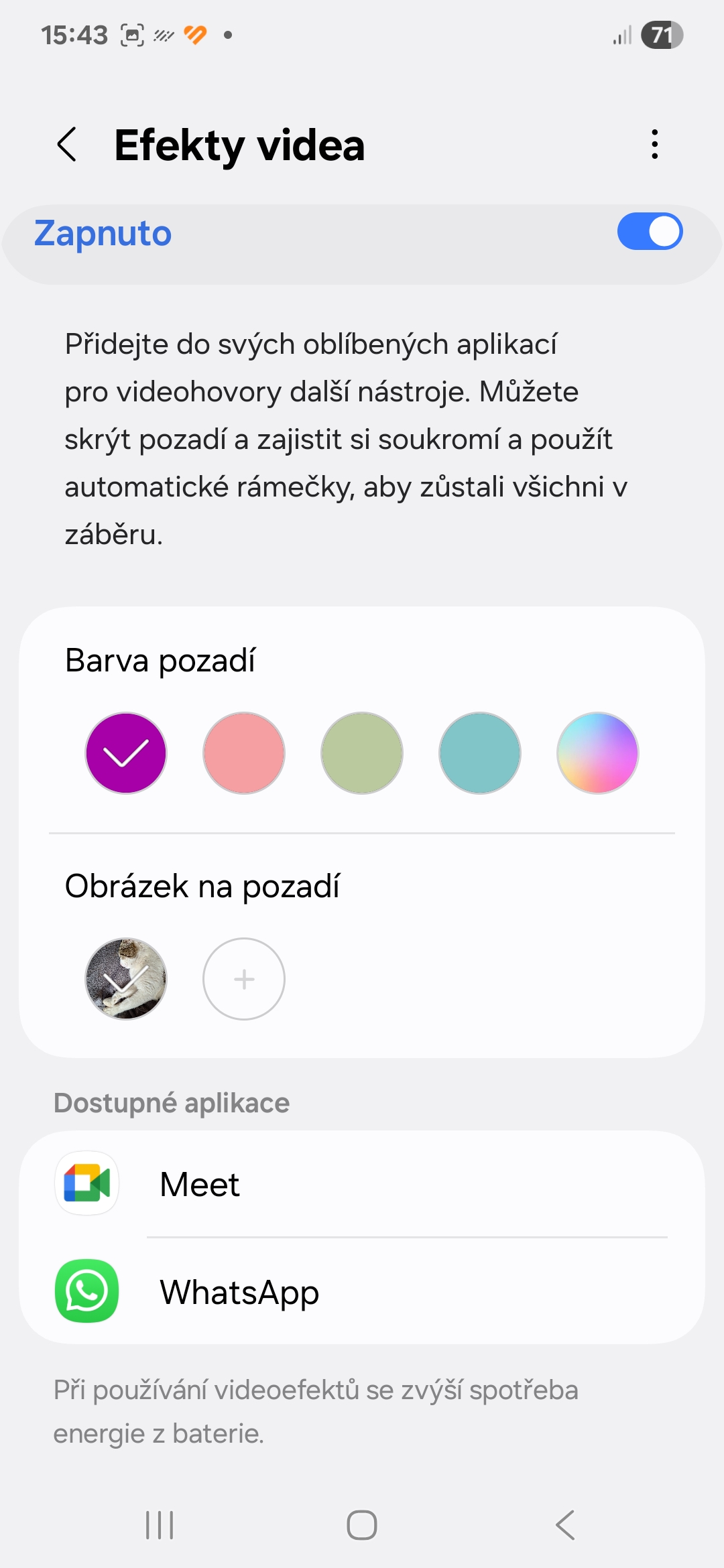
Task: Select the purple background color
Action: [126, 753]
